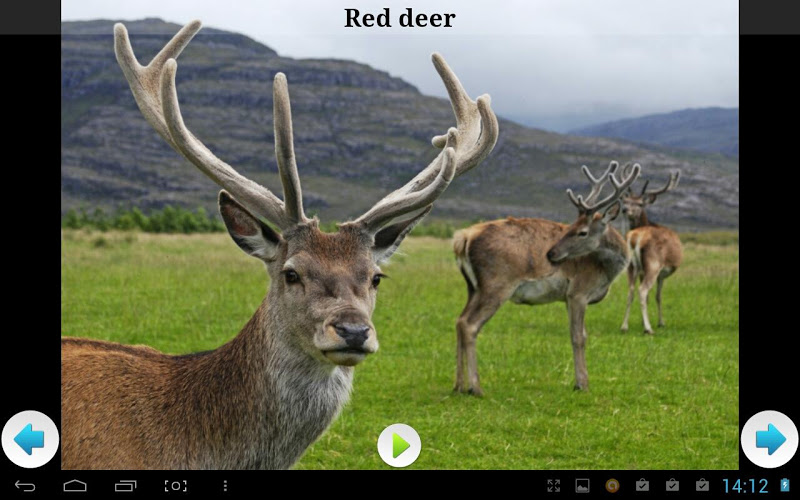Take a screenshot with the system bar icon

(175, 486)
